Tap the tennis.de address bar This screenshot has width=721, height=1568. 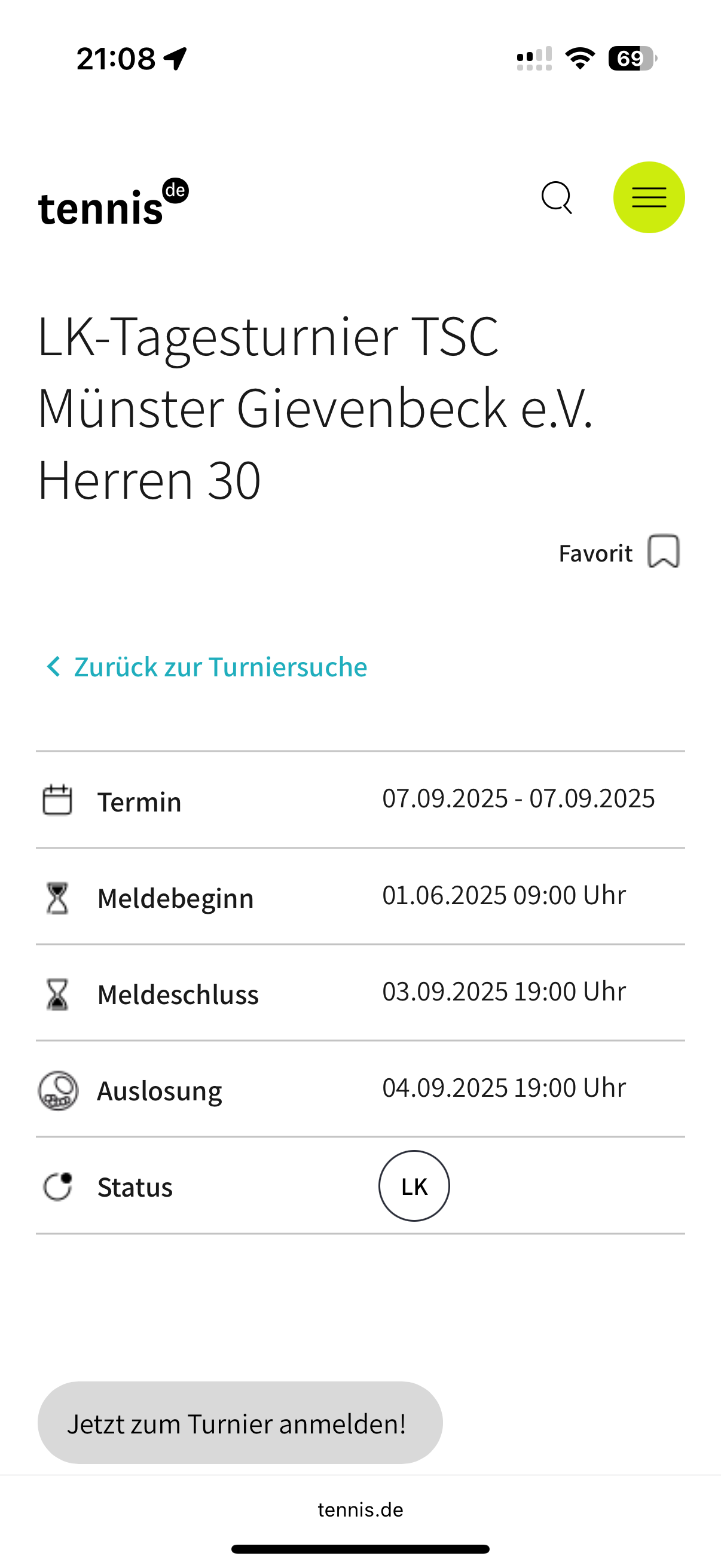[x=360, y=1509]
